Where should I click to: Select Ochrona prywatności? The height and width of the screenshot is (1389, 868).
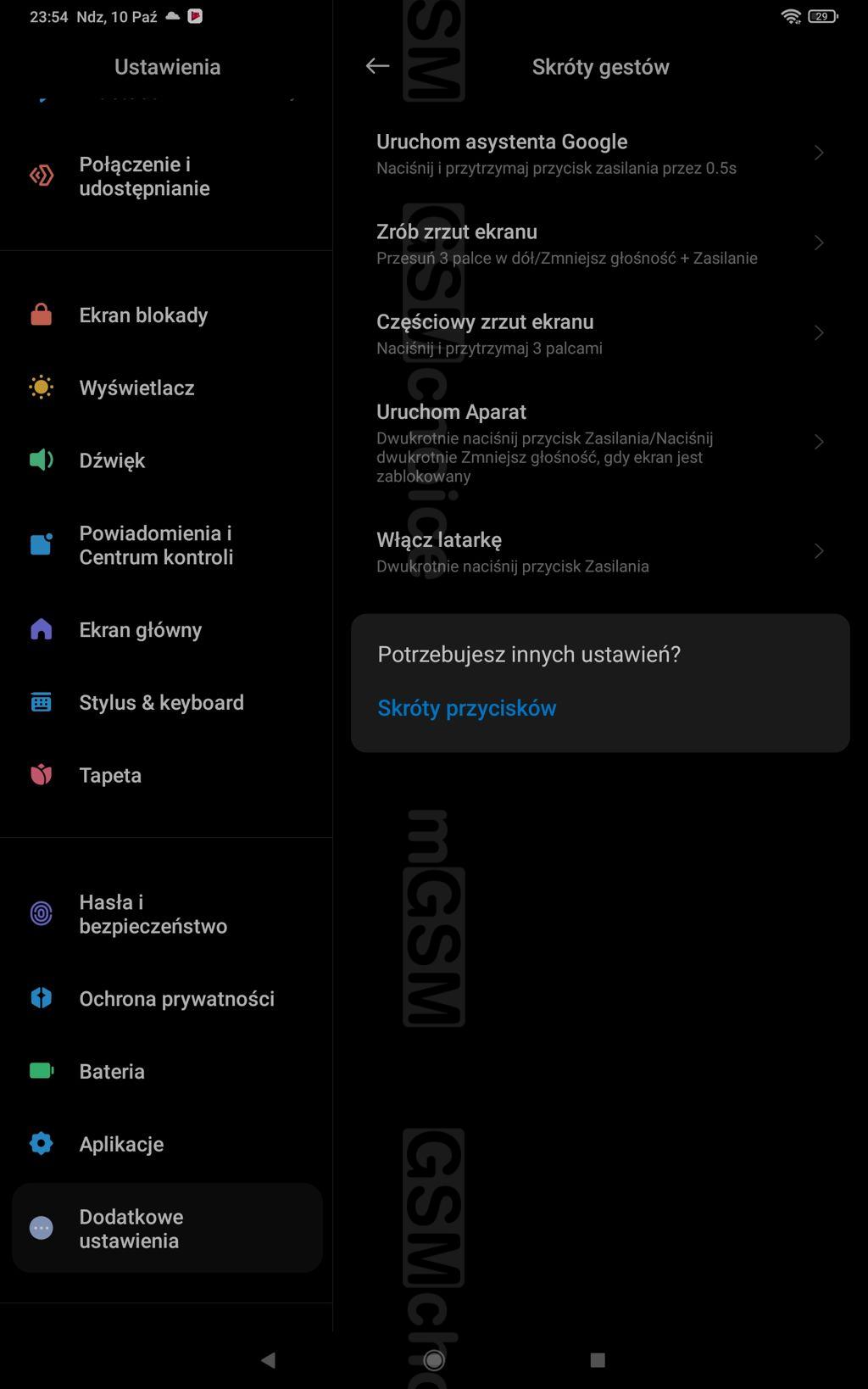point(166,999)
